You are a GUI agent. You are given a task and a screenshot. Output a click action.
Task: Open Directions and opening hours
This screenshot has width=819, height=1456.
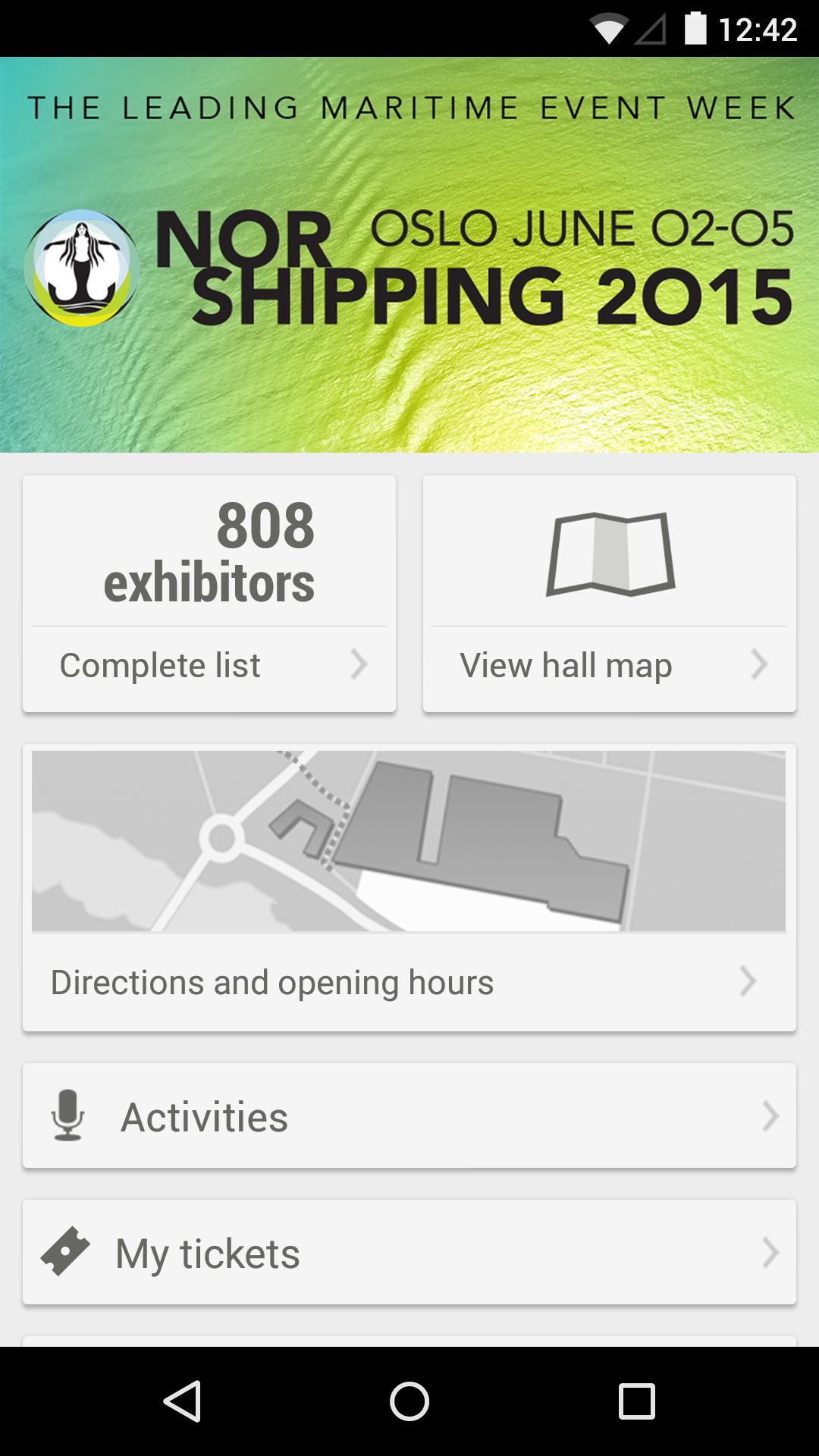(x=409, y=982)
